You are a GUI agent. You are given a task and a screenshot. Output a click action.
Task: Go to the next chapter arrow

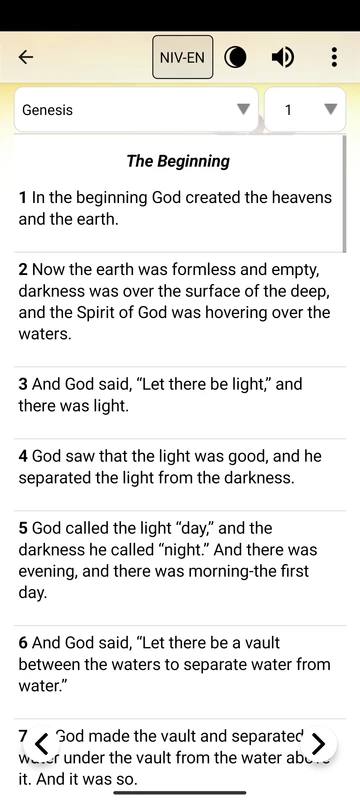coord(318,744)
